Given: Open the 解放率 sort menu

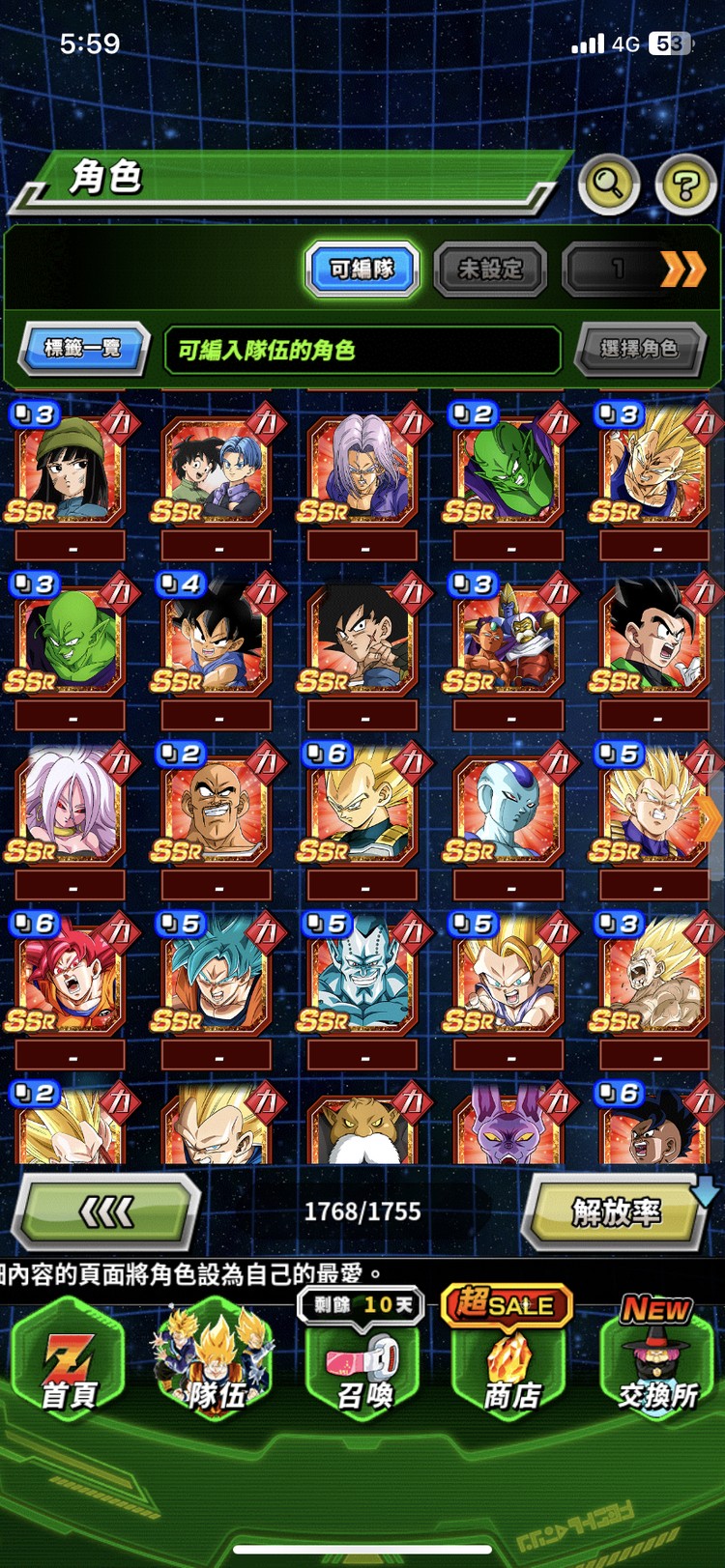Looking at the screenshot, I should tap(616, 1211).
